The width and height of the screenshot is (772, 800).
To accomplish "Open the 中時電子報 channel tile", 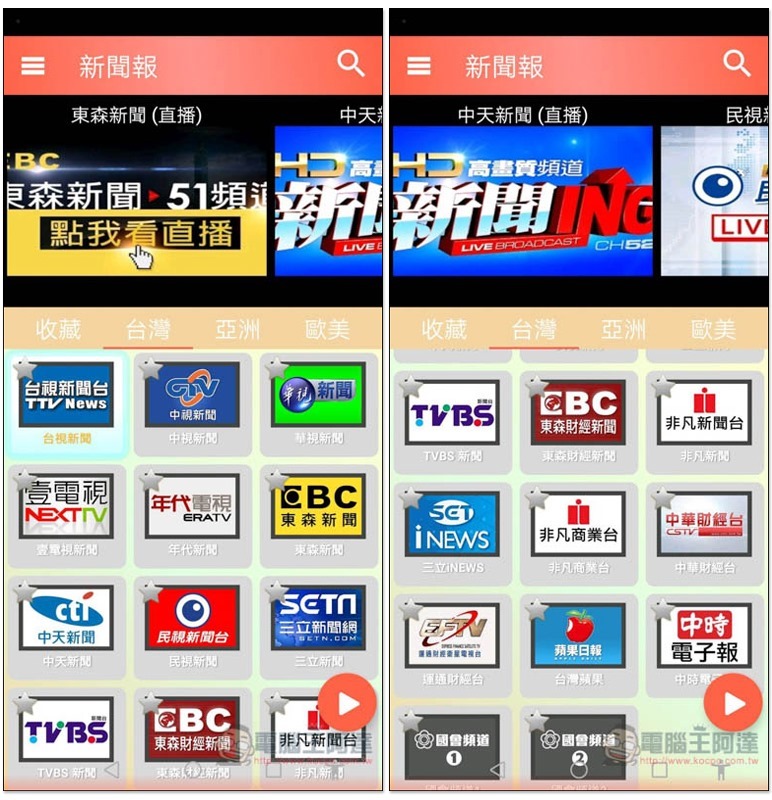I will click(704, 636).
